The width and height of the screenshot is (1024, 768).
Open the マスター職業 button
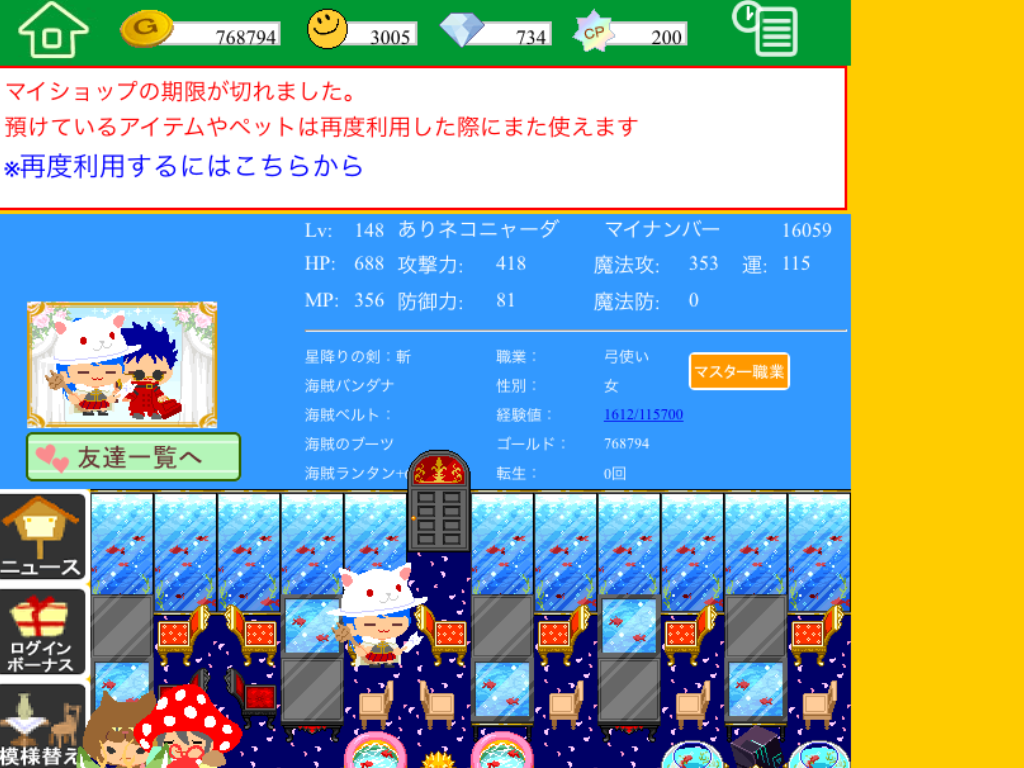click(739, 372)
